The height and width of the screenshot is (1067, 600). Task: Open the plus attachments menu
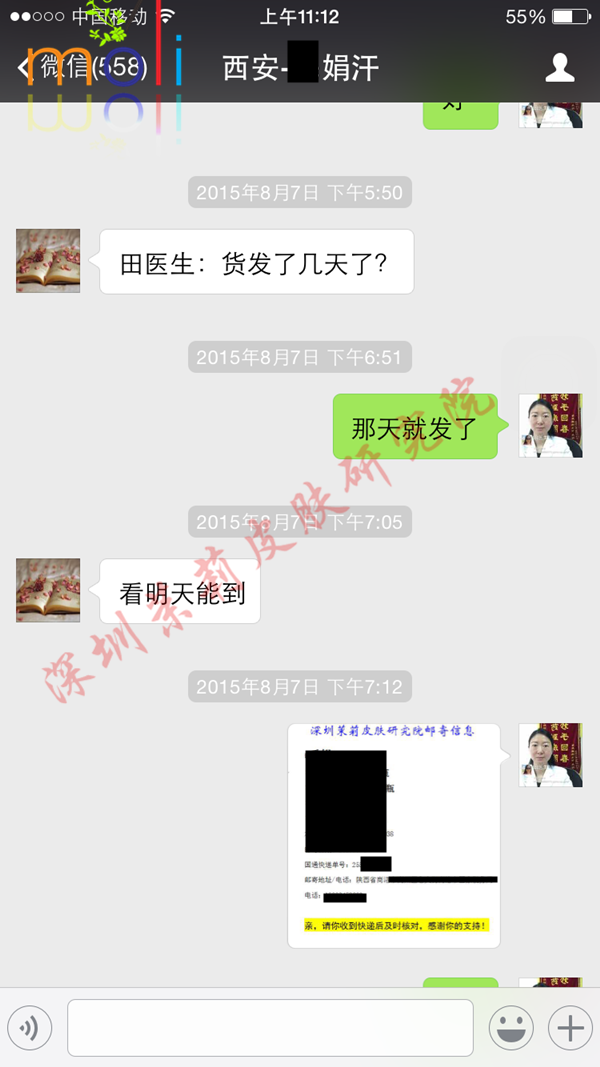[570, 1027]
